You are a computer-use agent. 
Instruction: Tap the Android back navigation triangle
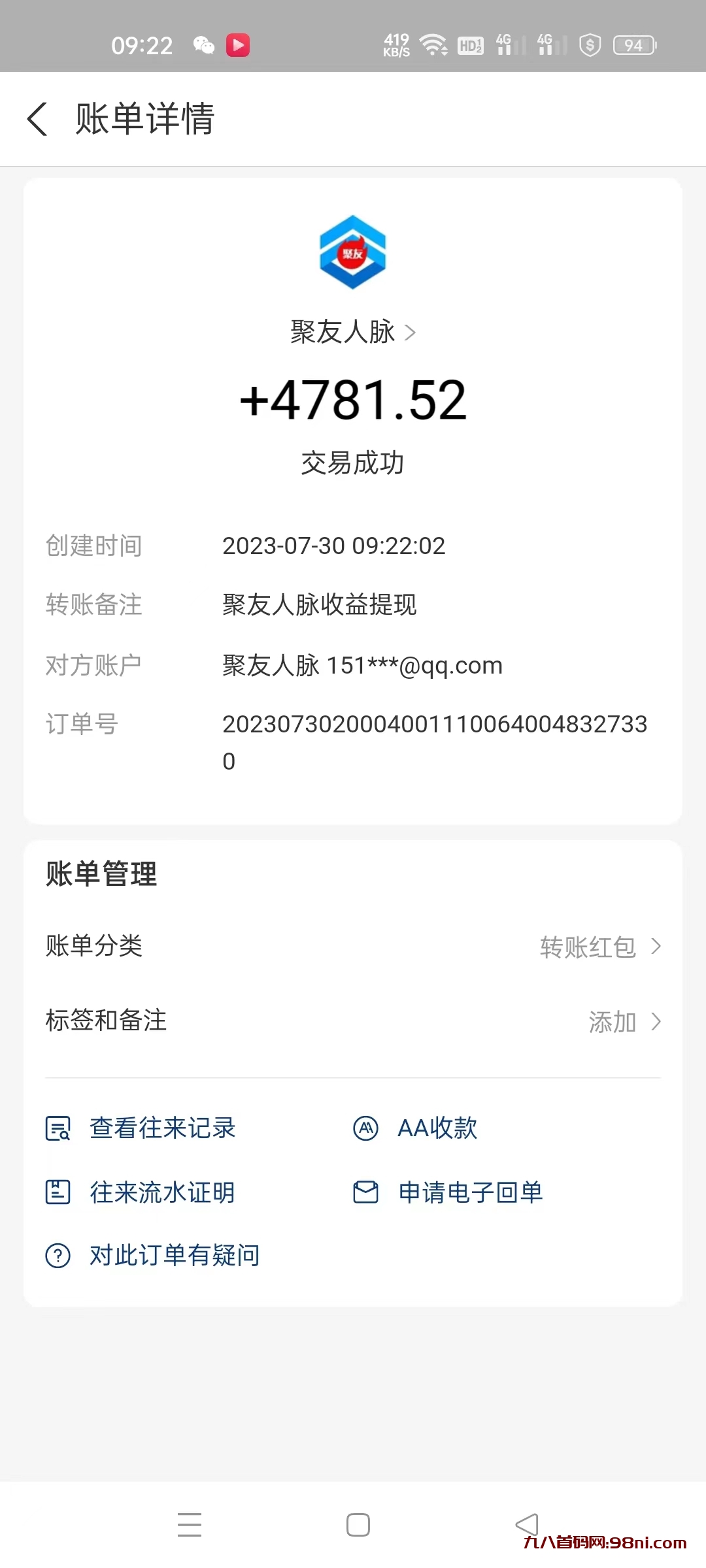pos(527,1524)
